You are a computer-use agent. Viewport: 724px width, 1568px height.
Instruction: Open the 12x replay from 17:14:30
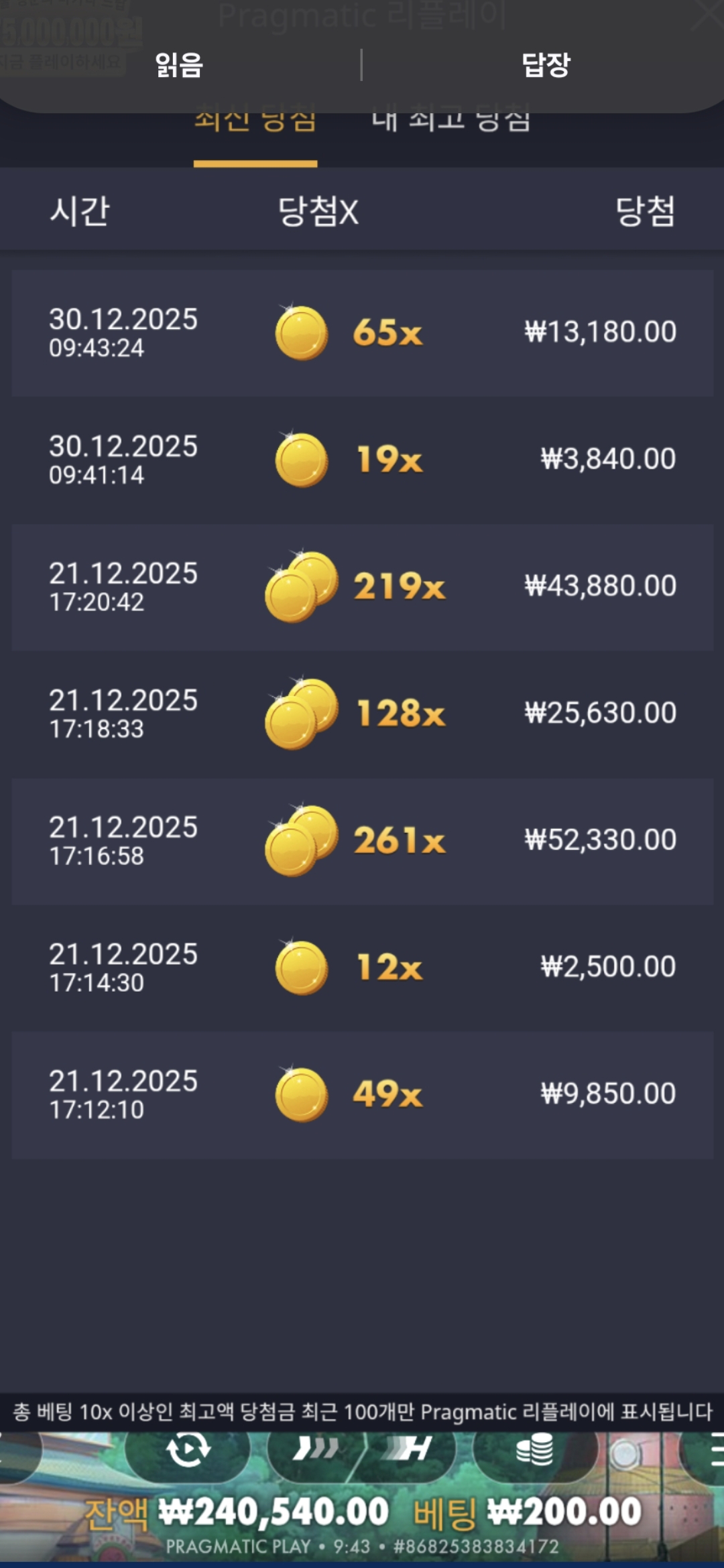coord(362,968)
